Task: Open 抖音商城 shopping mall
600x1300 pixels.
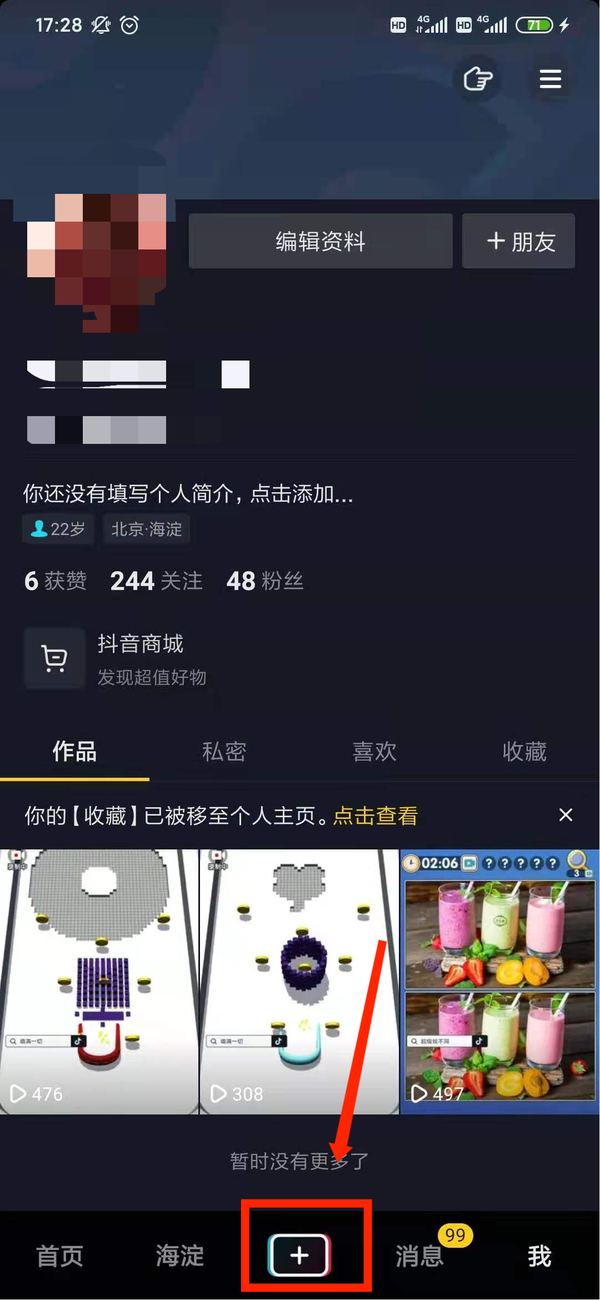Action: [140, 659]
